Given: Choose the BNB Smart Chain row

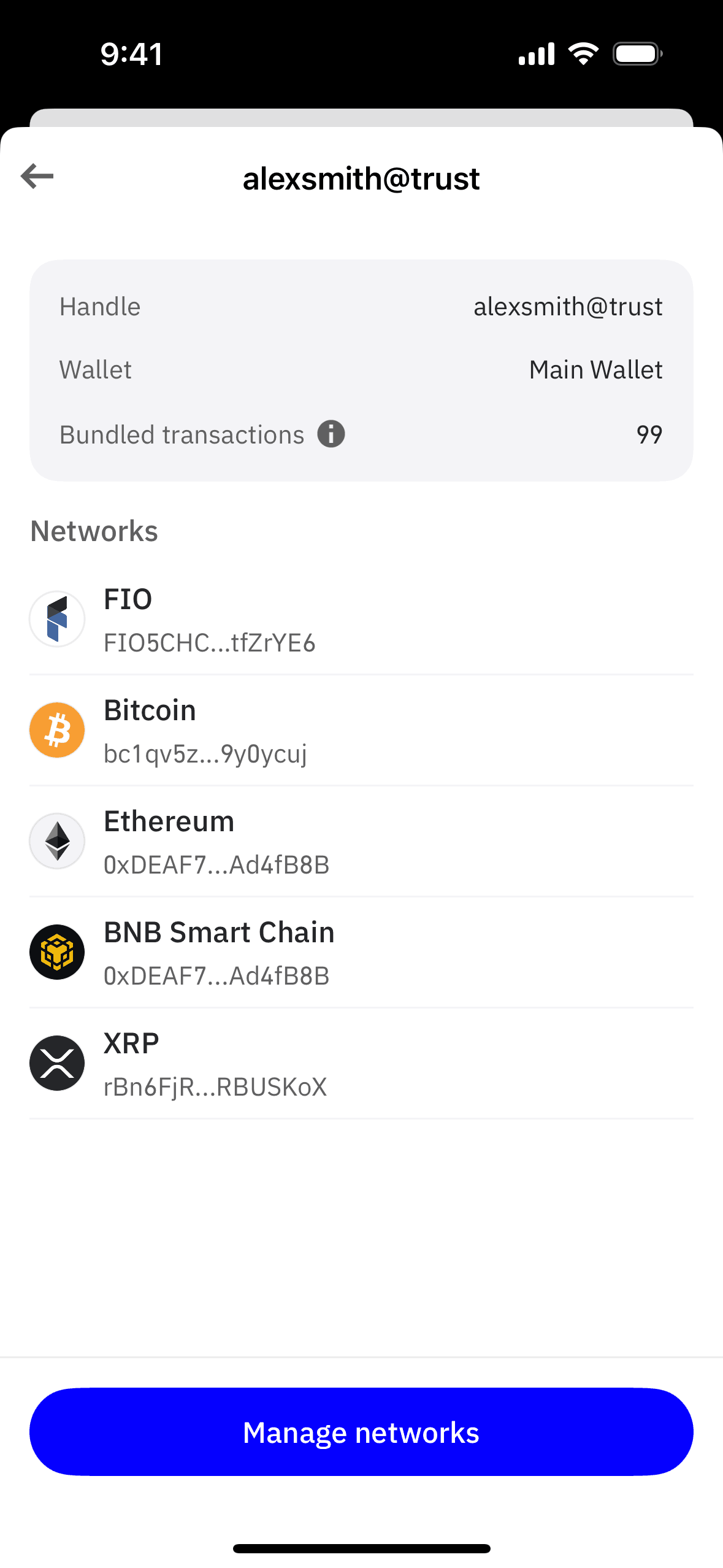Looking at the screenshot, I should [x=361, y=953].
